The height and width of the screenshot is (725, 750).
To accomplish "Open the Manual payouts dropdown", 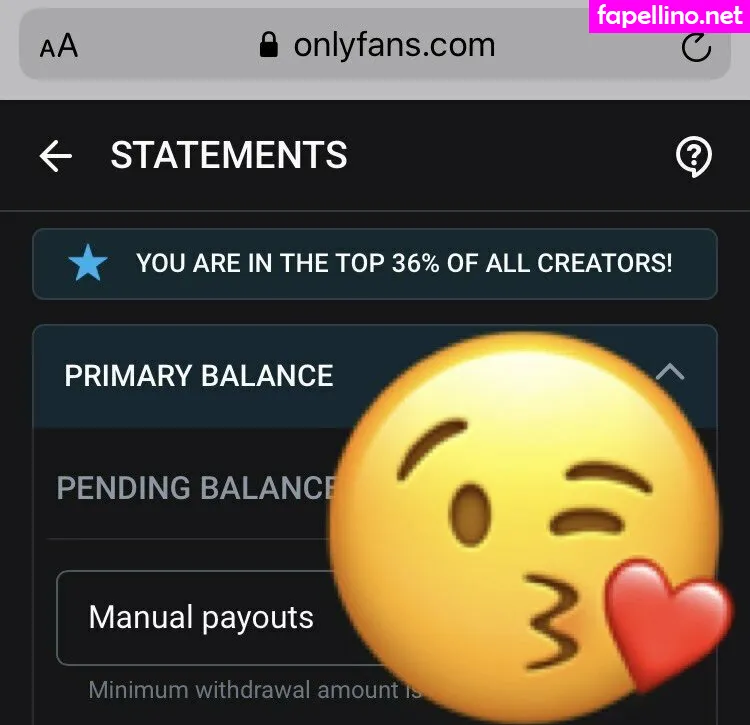I will (200, 617).
